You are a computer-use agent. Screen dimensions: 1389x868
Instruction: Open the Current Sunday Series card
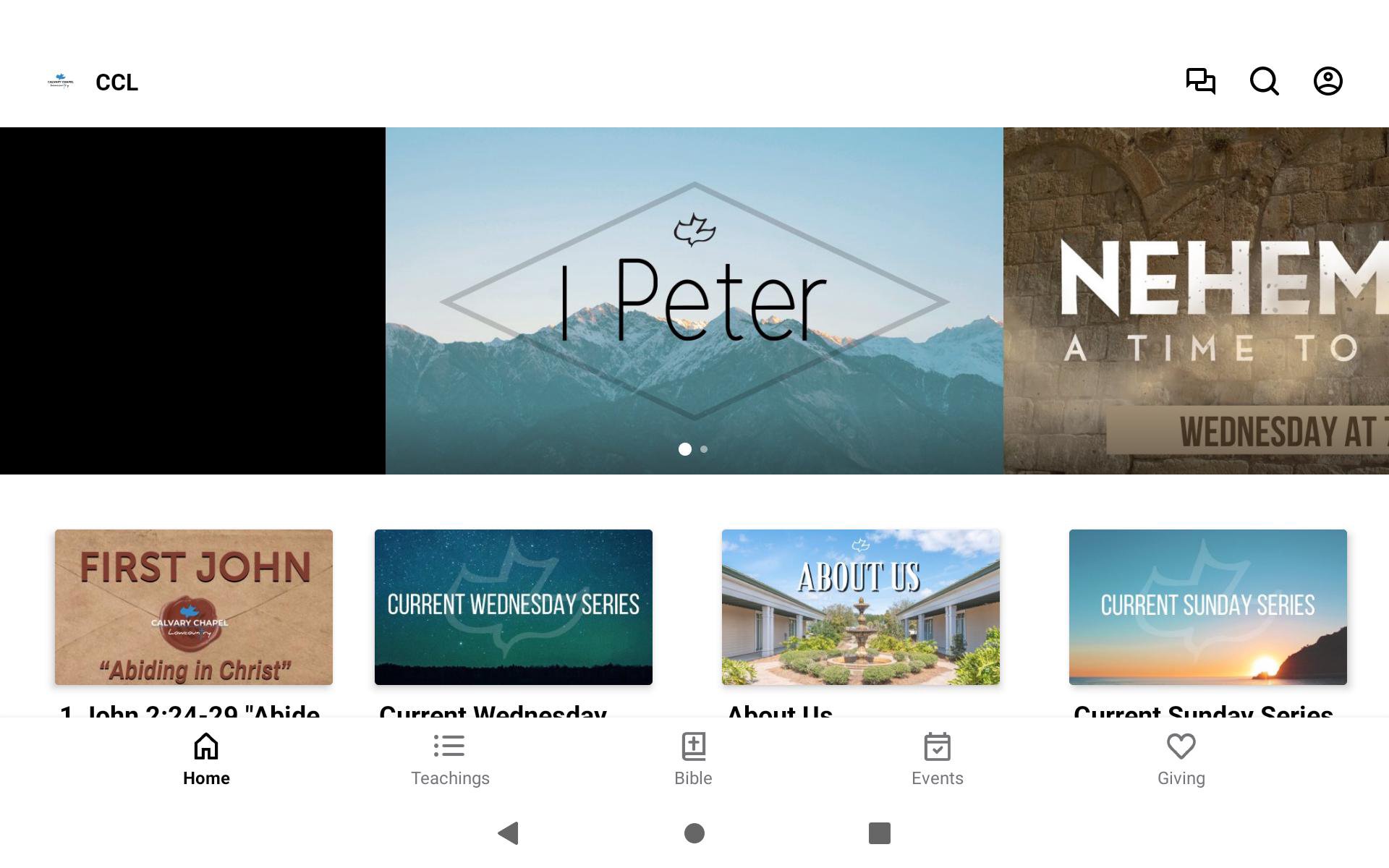[1207, 607]
